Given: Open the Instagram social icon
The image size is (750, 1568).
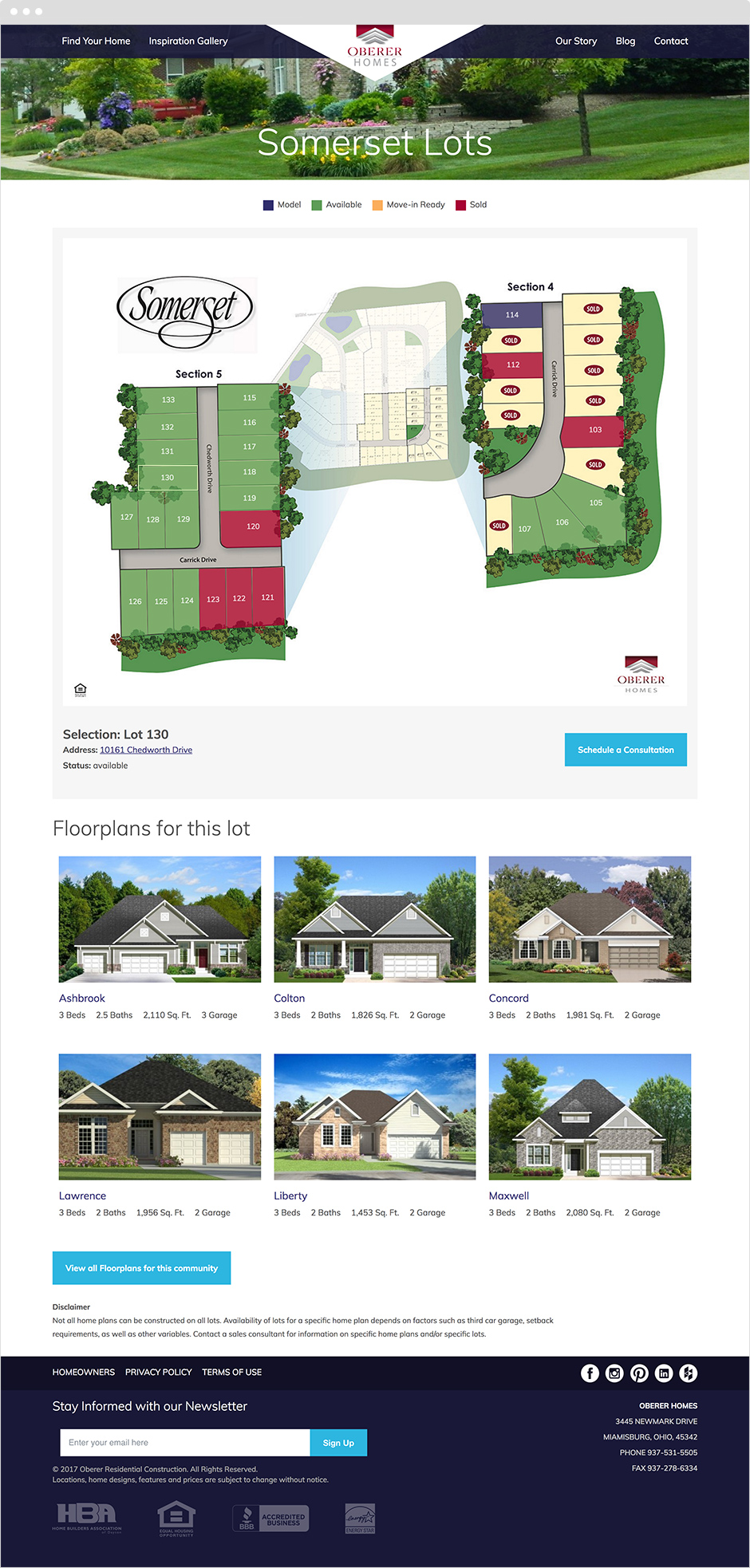Looking at the screenshot, I should point(614,1373).
